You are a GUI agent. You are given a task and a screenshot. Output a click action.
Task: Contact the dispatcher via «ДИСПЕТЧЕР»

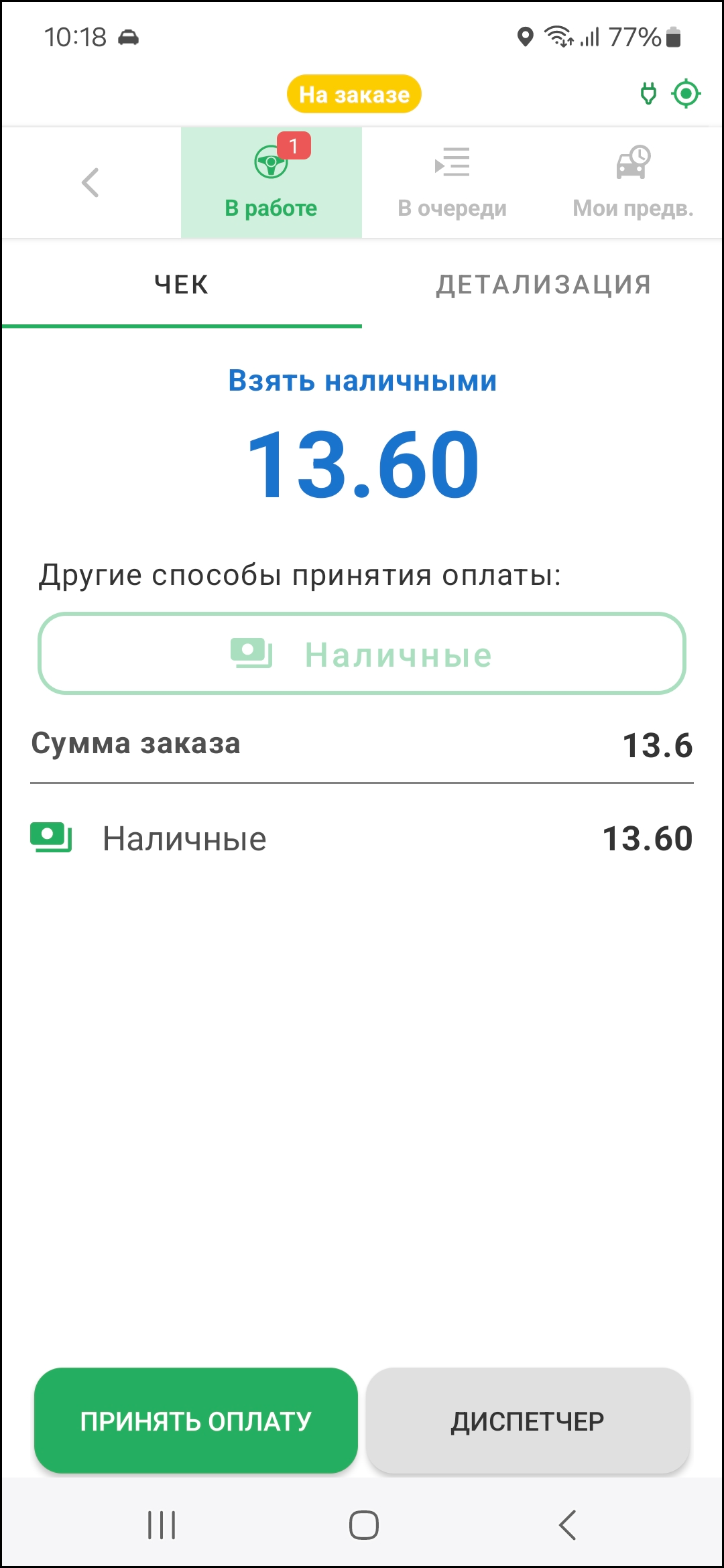528,1421
